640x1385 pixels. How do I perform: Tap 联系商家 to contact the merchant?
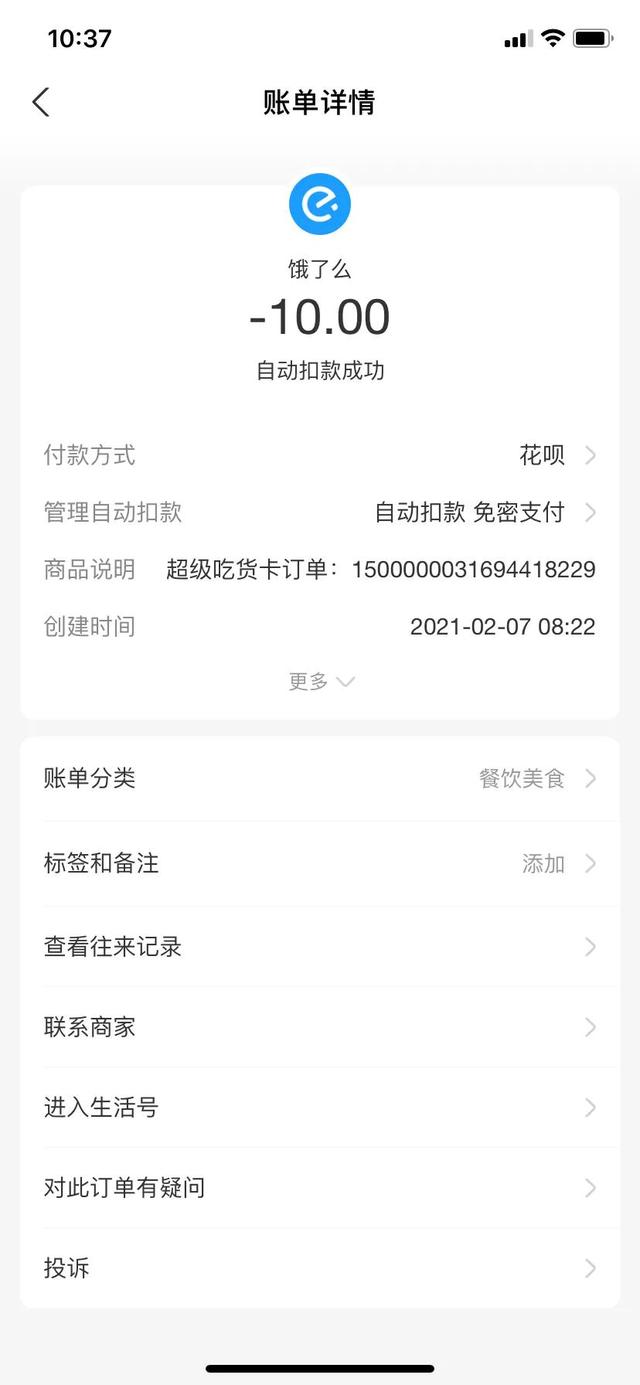click(x=320, y=1027)
